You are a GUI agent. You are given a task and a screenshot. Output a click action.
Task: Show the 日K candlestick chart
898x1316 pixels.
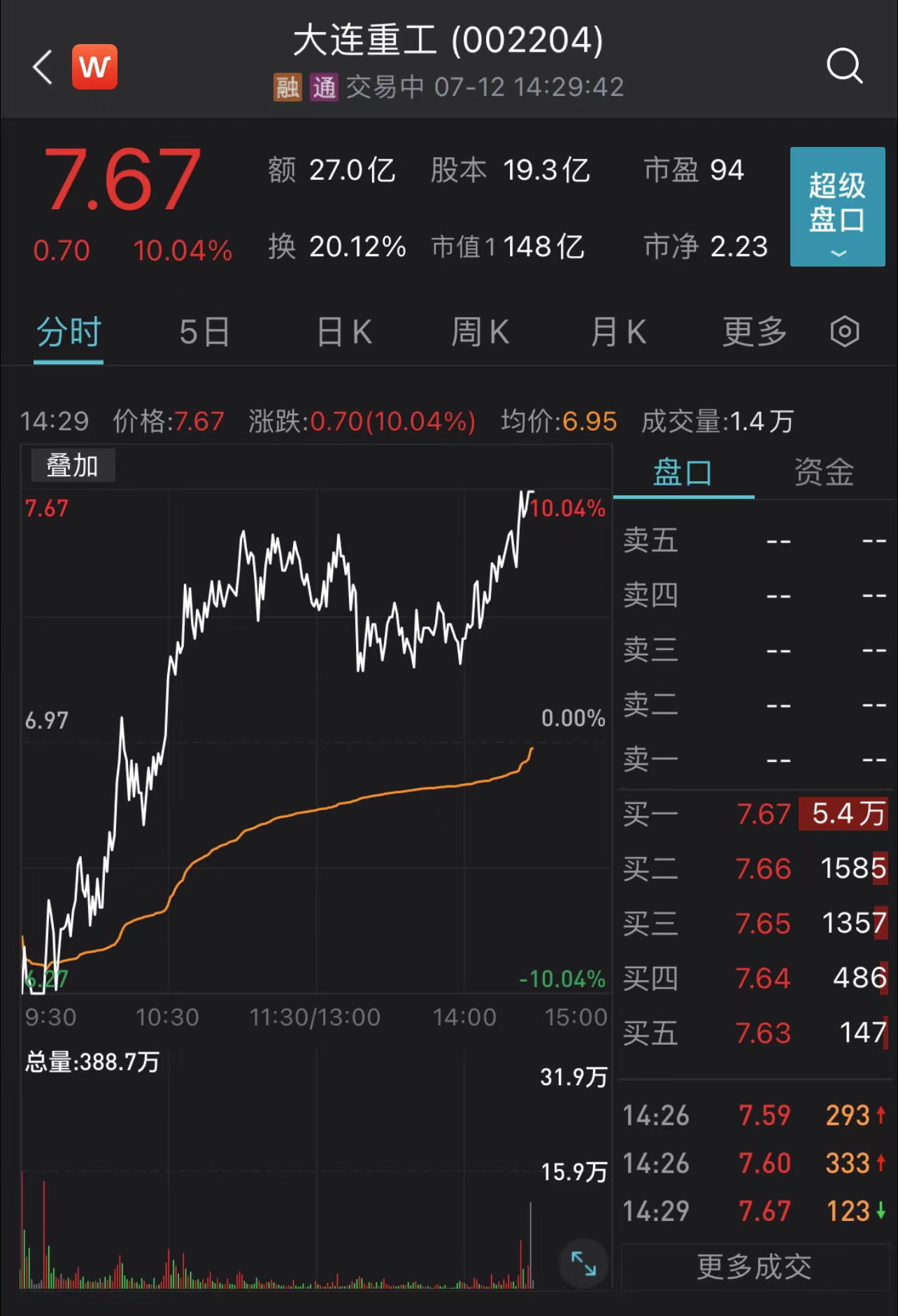344,332
